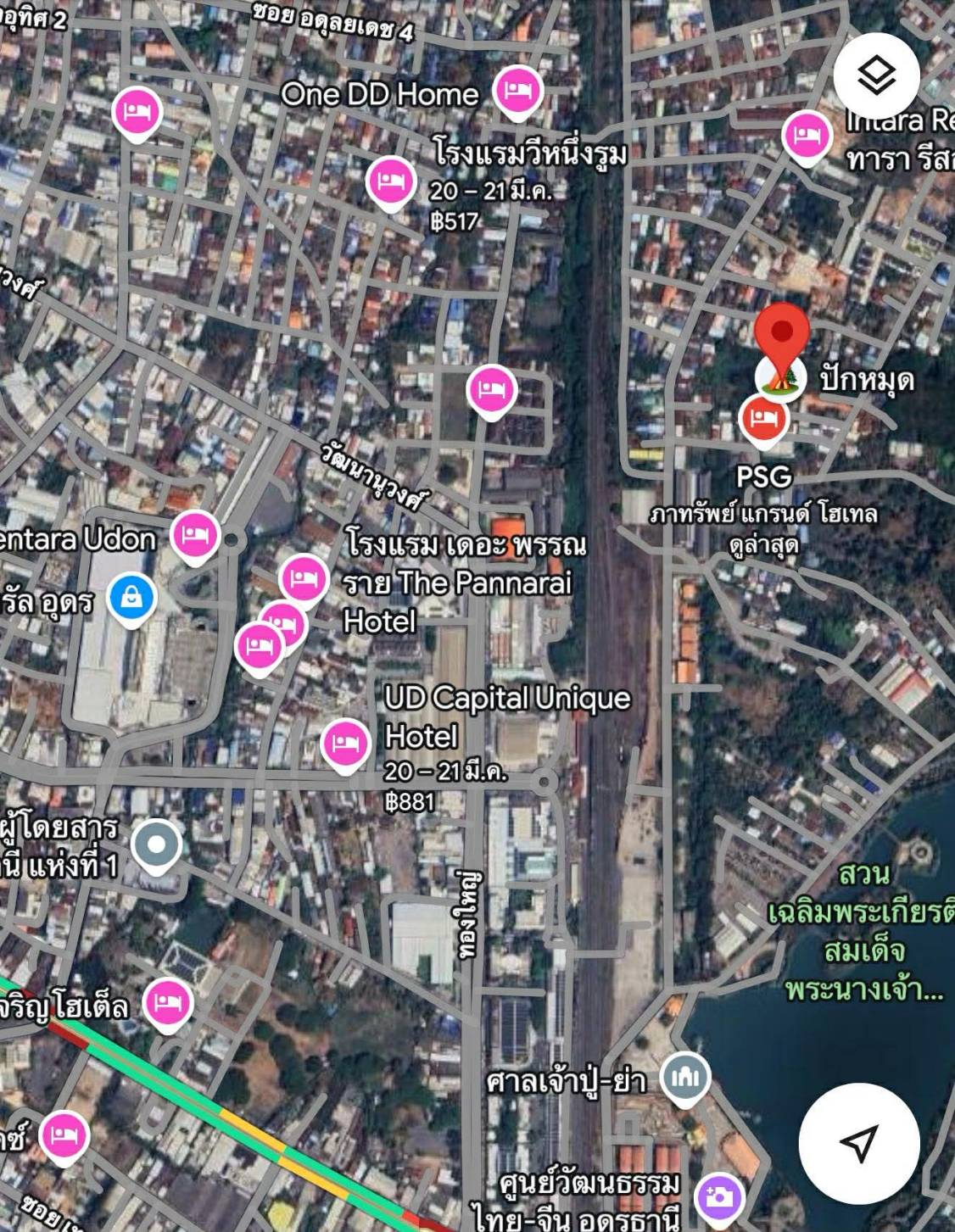Open the PSG ภาทรัพย์ แกรนด์ โฮเทล pin
This screenshot has height=1232, width=955.
pyautogui.click(x=763, y=419)
